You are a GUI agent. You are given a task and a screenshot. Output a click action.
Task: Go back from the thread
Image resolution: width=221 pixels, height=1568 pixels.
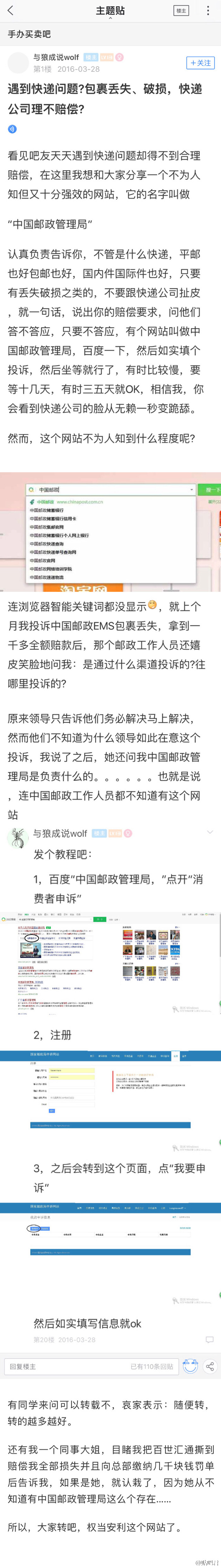(10, 10)
